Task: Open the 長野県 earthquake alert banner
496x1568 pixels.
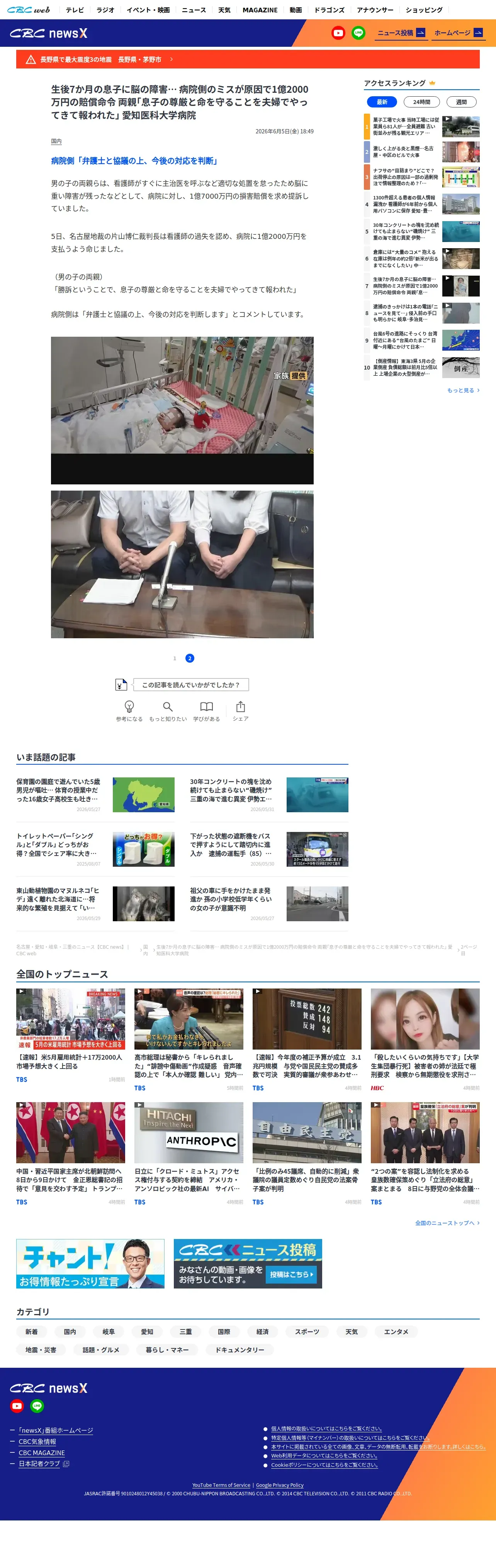Action: [x=248, y=59]
